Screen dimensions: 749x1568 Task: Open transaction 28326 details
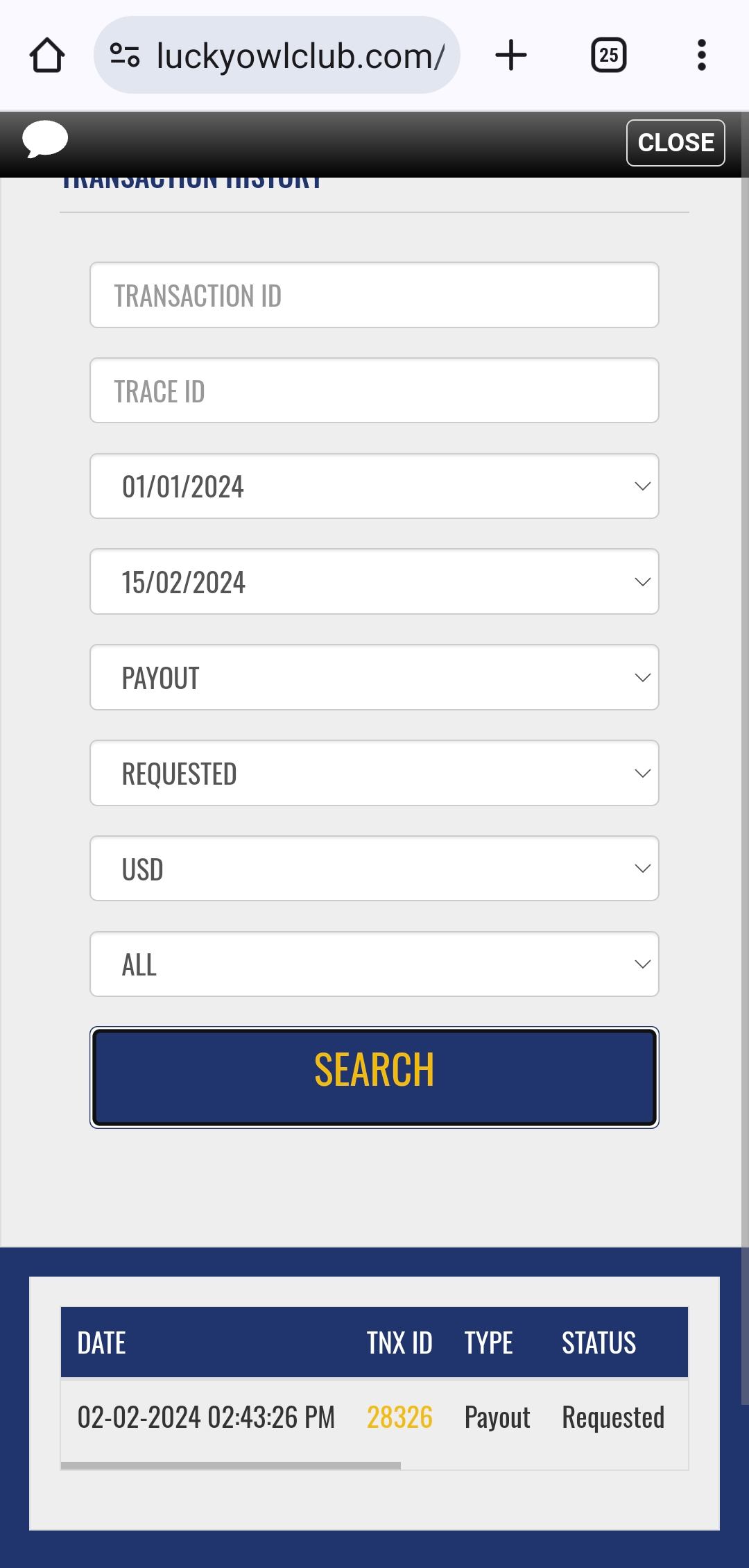[x=399, y=1417]
